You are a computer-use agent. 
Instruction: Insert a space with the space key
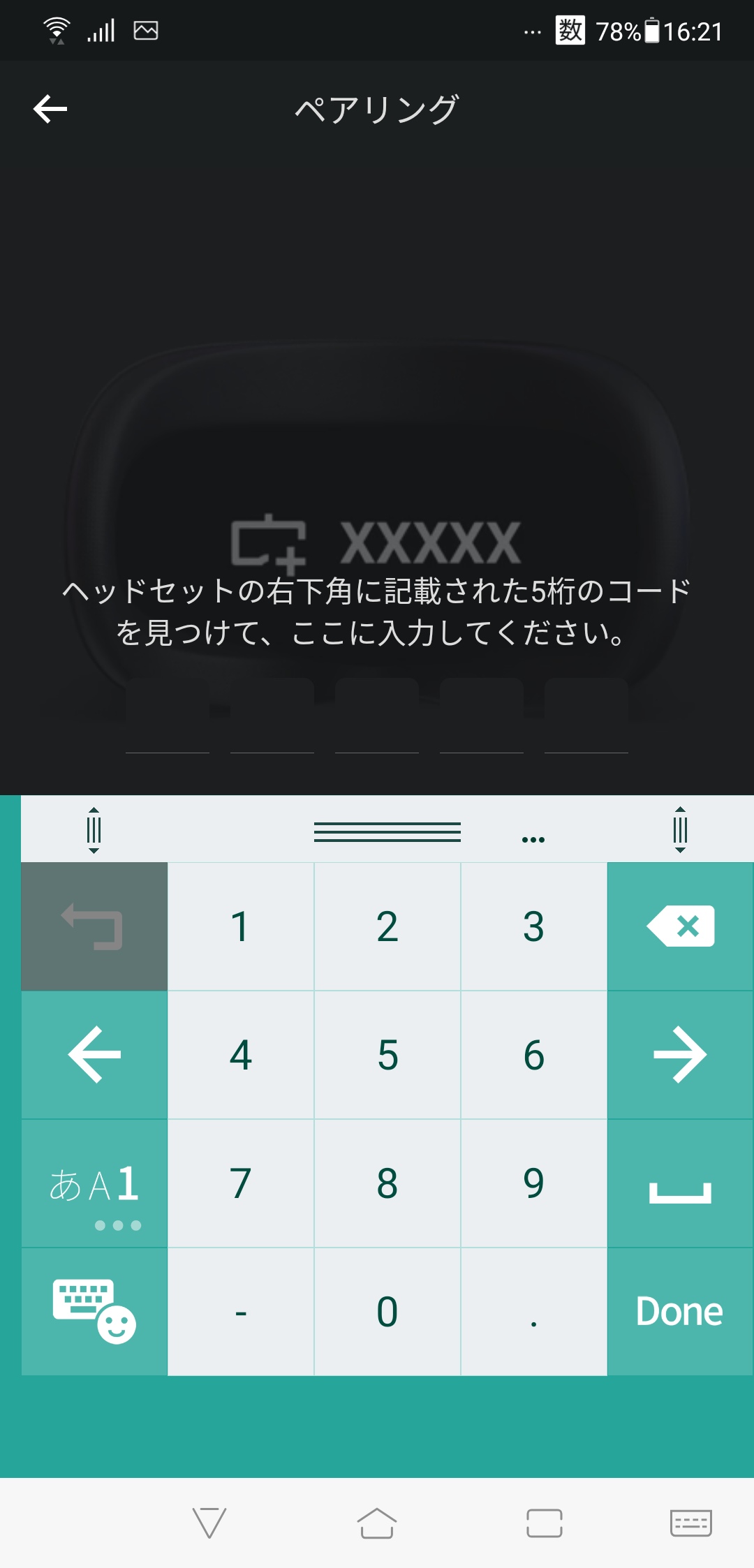(x=681, y=1185)
